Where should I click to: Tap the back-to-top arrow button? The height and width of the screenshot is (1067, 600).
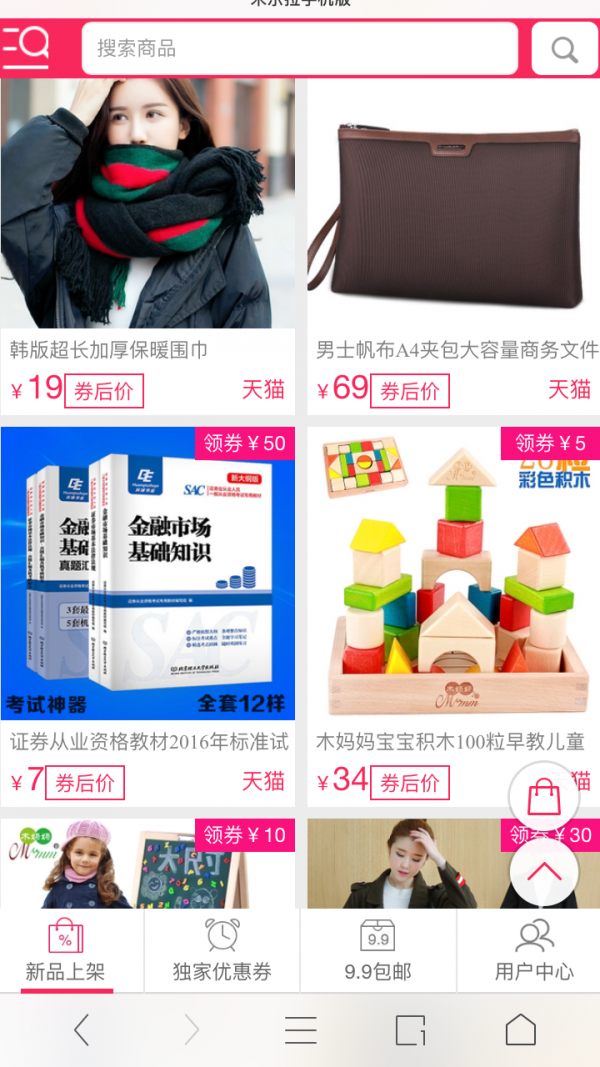pyautogui.click(x=544, y=871)
